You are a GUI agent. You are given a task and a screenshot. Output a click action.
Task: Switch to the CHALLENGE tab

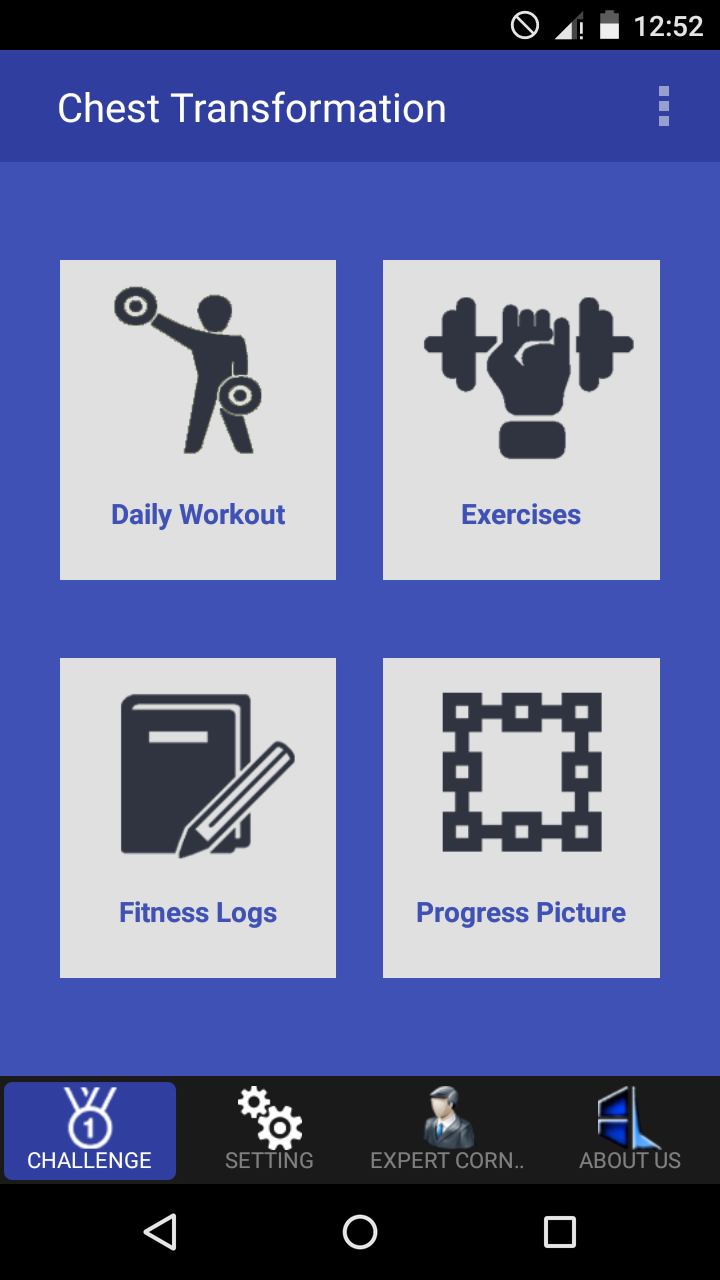pyautogui.click(x=89, y=1131)
